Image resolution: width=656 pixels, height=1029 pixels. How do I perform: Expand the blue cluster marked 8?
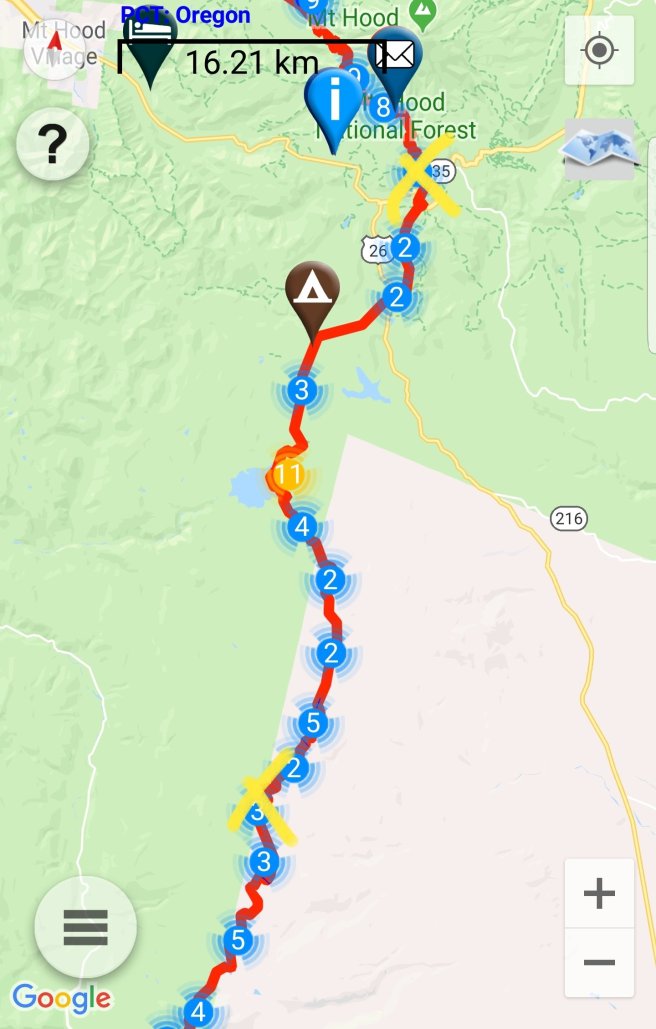coord(382,106)
